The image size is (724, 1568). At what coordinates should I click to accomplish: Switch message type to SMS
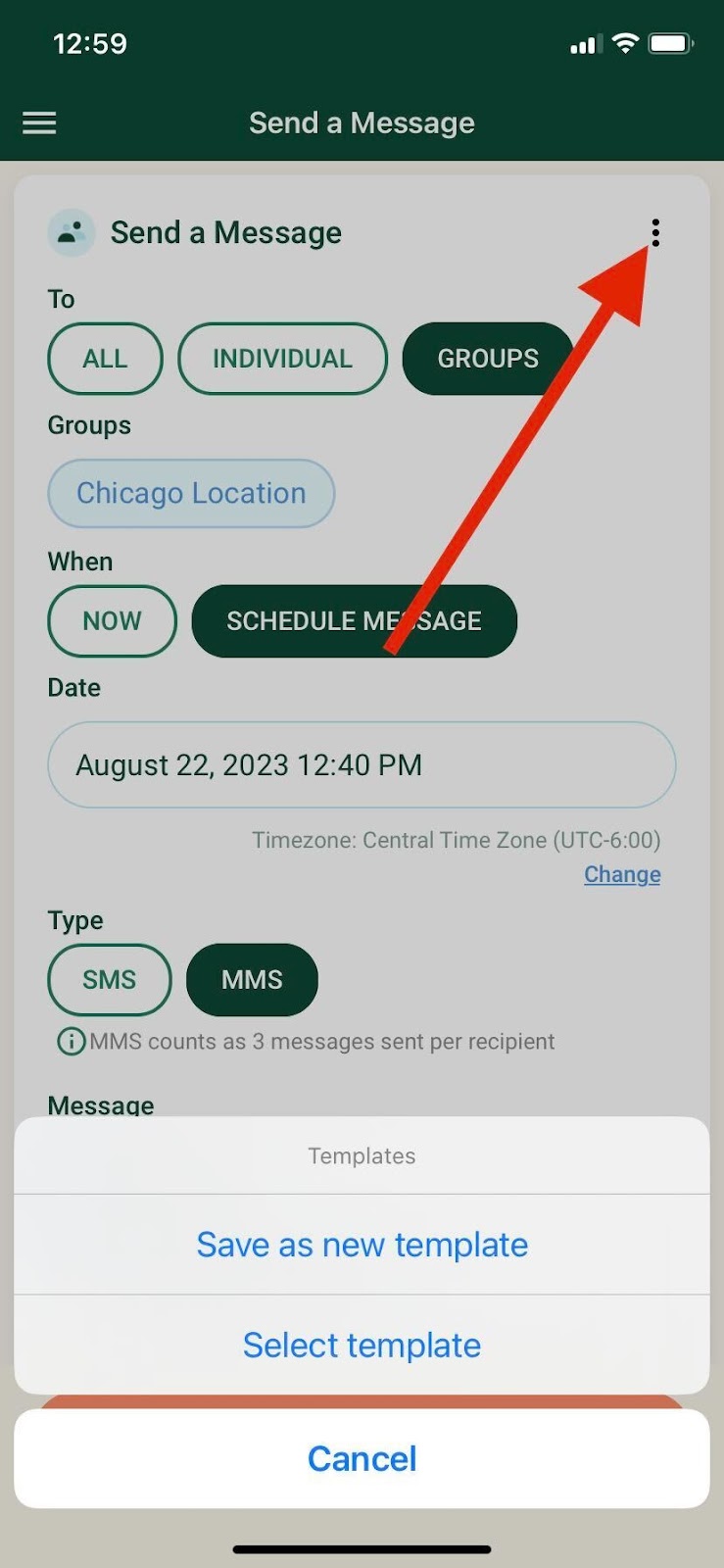pyautogui.click(x=109, y=980)
